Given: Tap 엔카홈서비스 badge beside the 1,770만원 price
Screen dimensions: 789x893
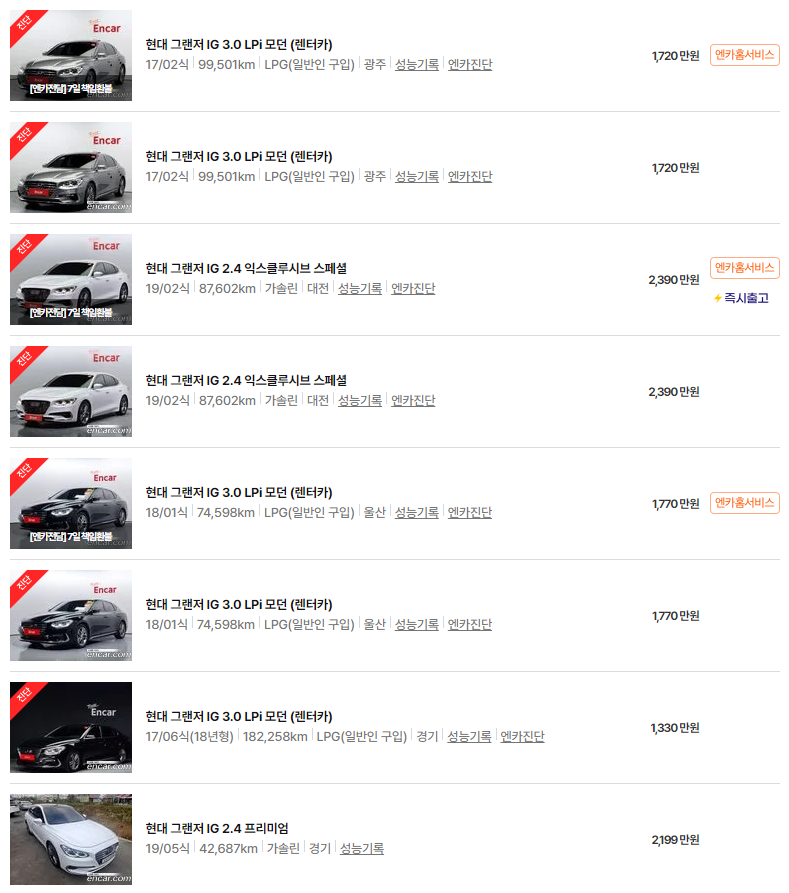Looking at the screenshot, I should click(745, 503).
